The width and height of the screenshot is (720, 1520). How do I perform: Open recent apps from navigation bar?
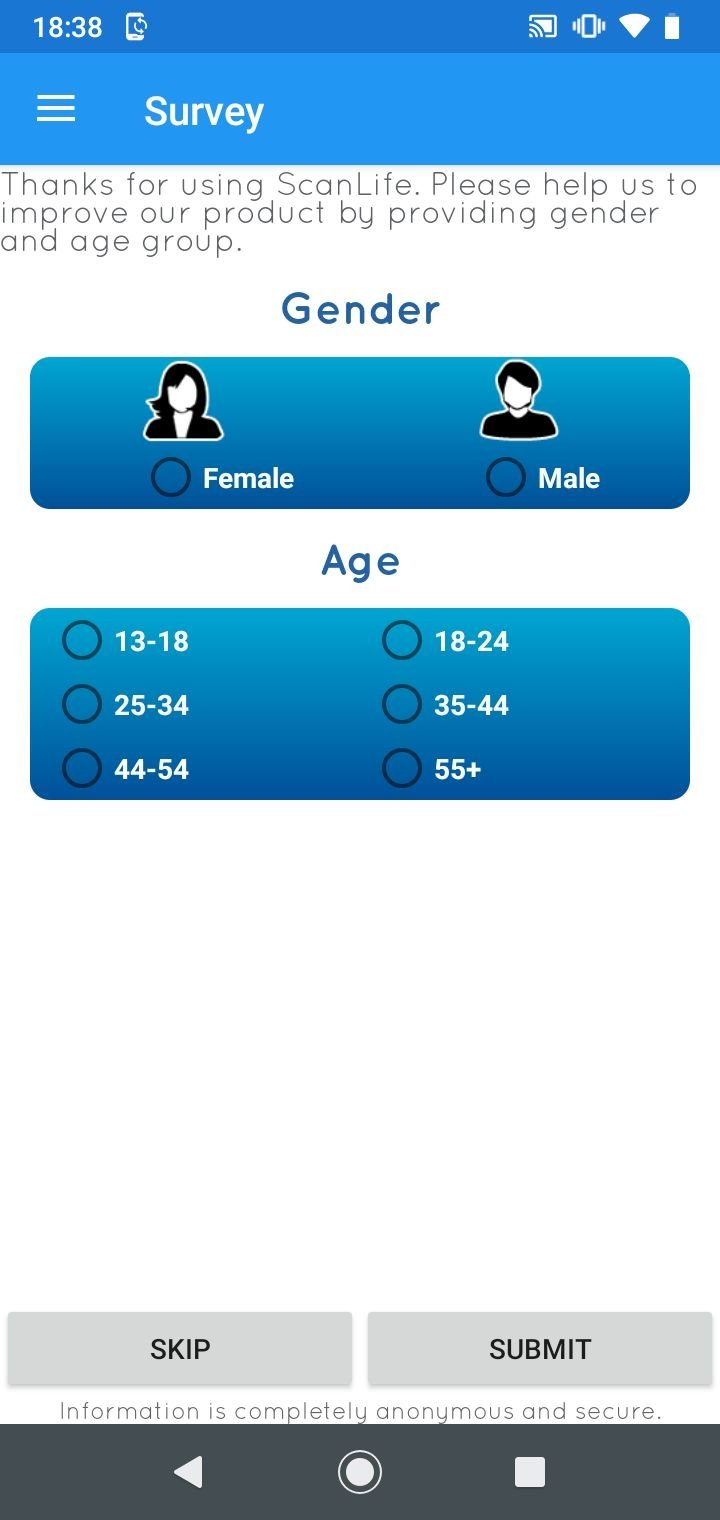(529, 1472)
